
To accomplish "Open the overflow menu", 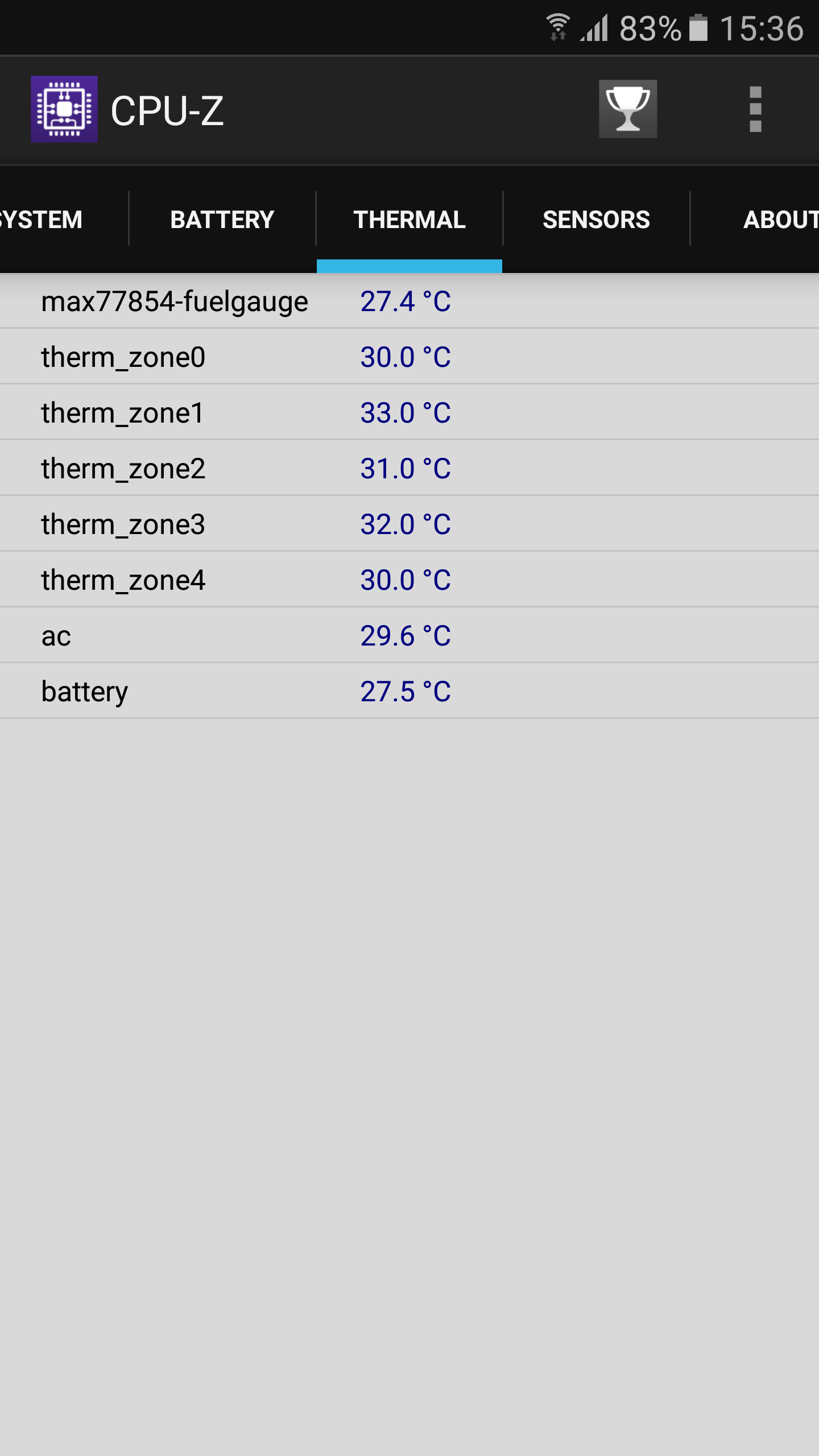I will click(755, 109).
